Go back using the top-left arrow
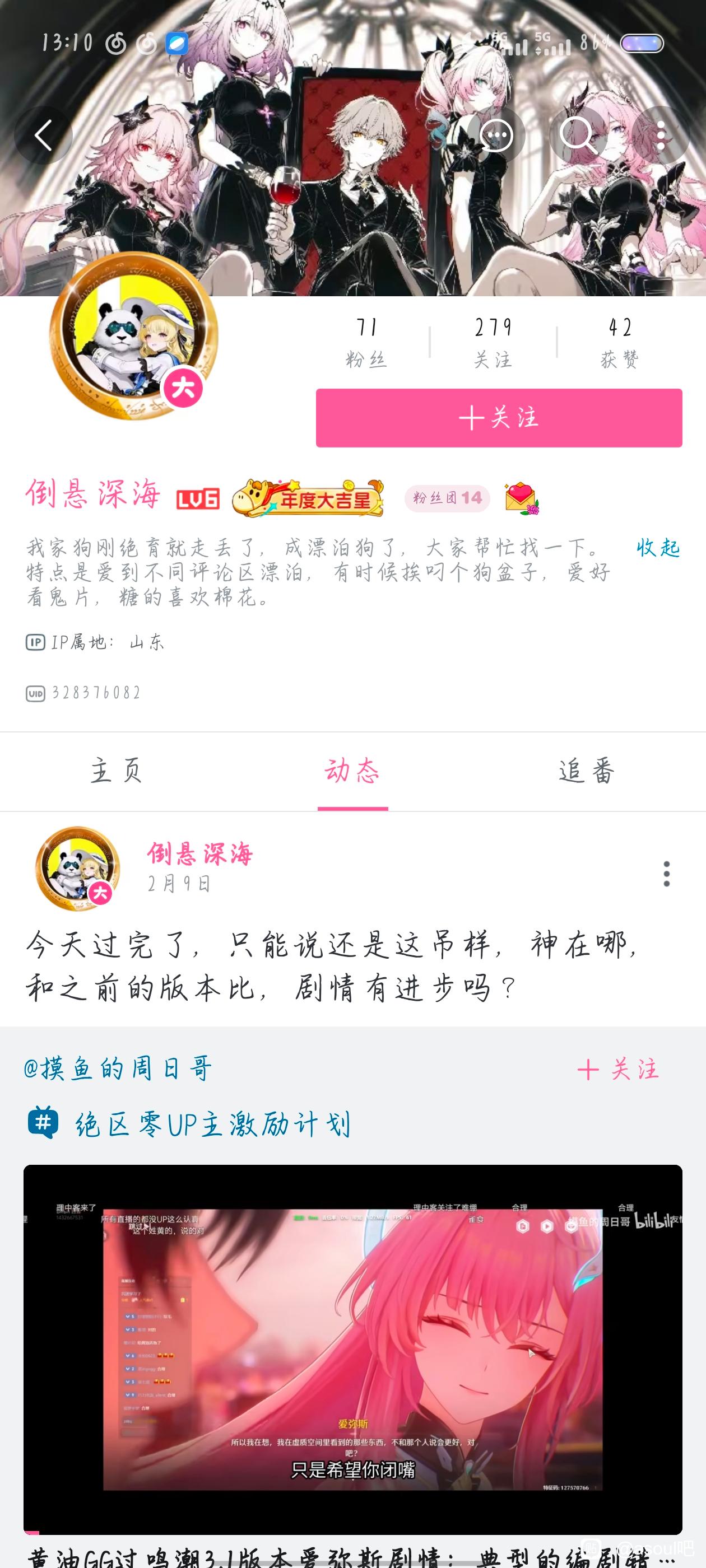This screenshot has height=1568, width=706. [43, 135]
